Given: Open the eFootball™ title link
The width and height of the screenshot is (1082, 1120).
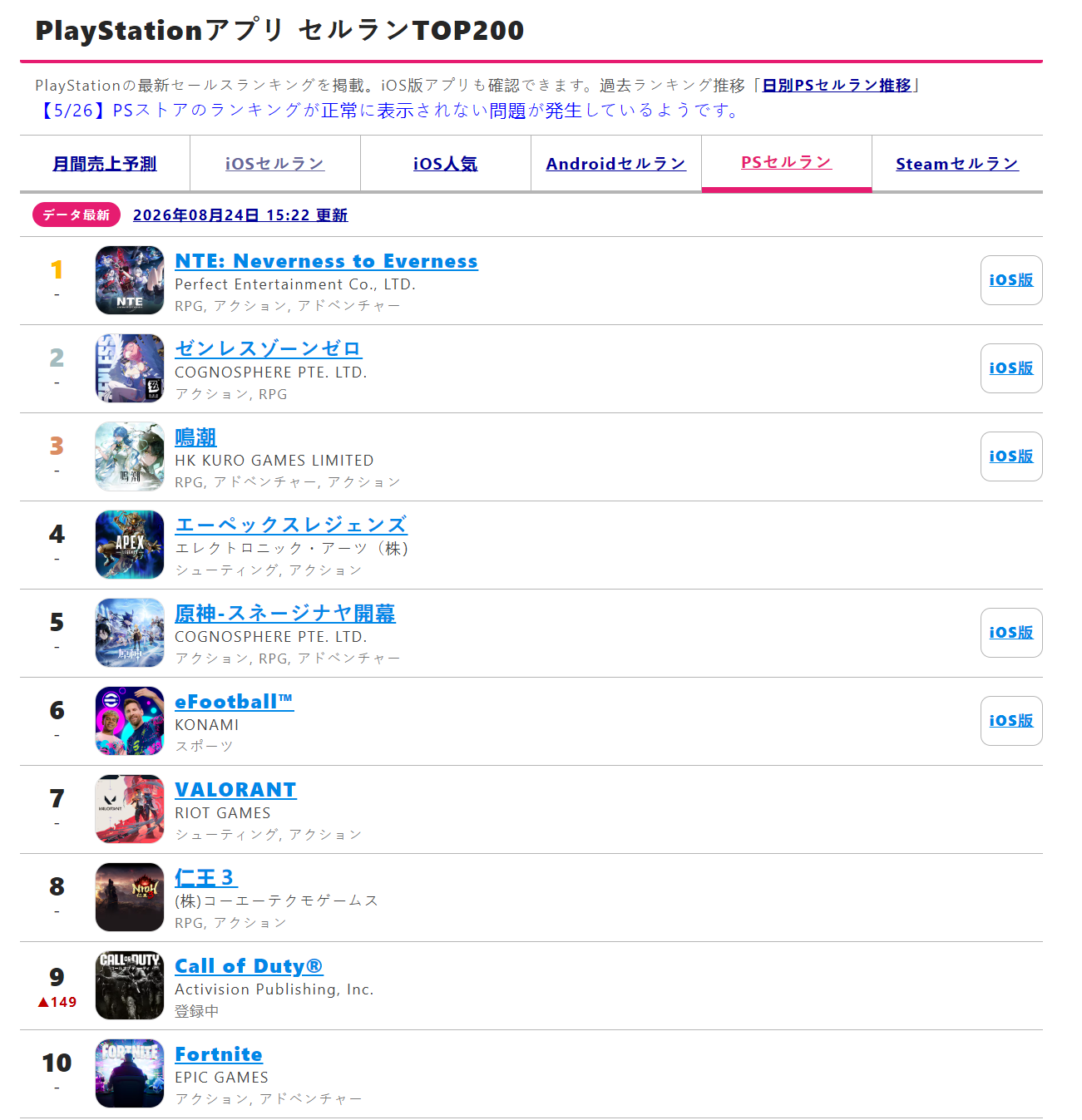Looking at the screenshot, I should click(x=234, y=702).
